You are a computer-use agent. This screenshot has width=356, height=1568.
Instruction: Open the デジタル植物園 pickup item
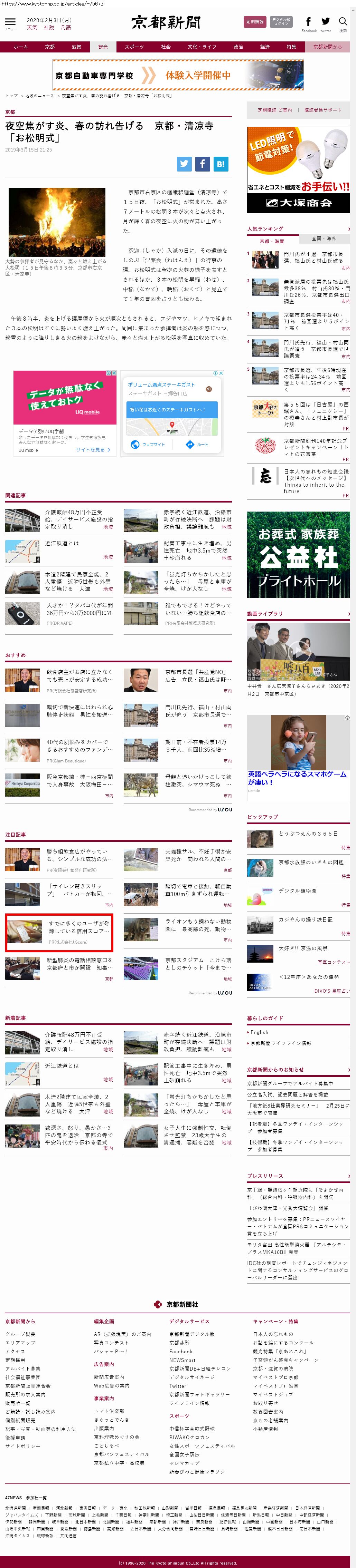pyautogui.click(x=297, y=891)
